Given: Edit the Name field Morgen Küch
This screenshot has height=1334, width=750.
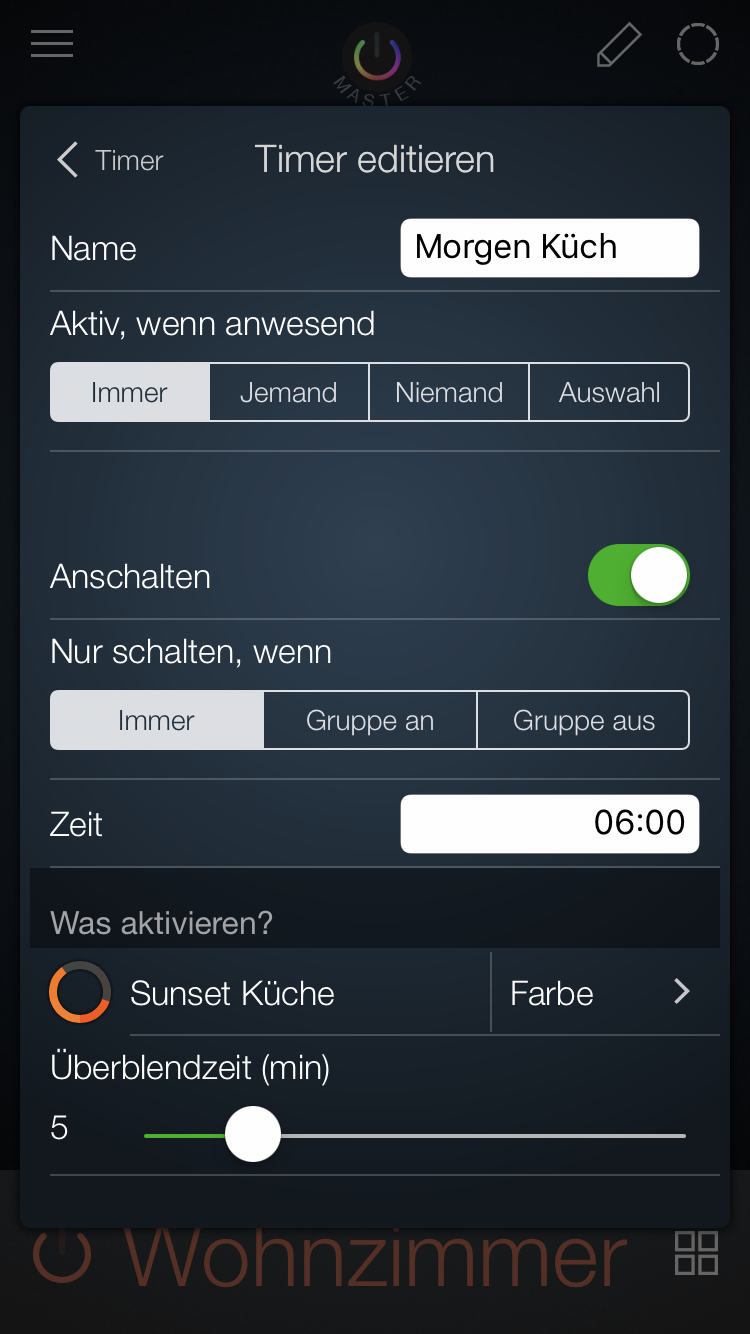Looking at the screenshot, I should point(549,248).
